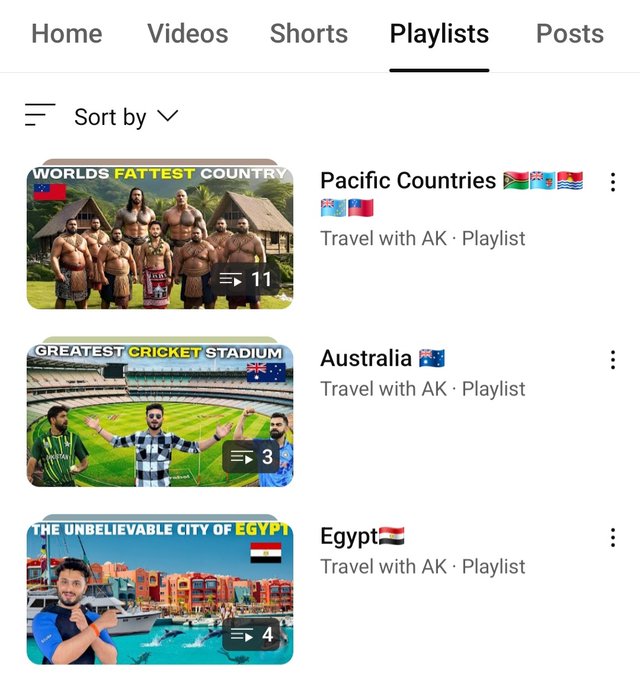
Task: Select the Playlists tab
Action: 439,34
